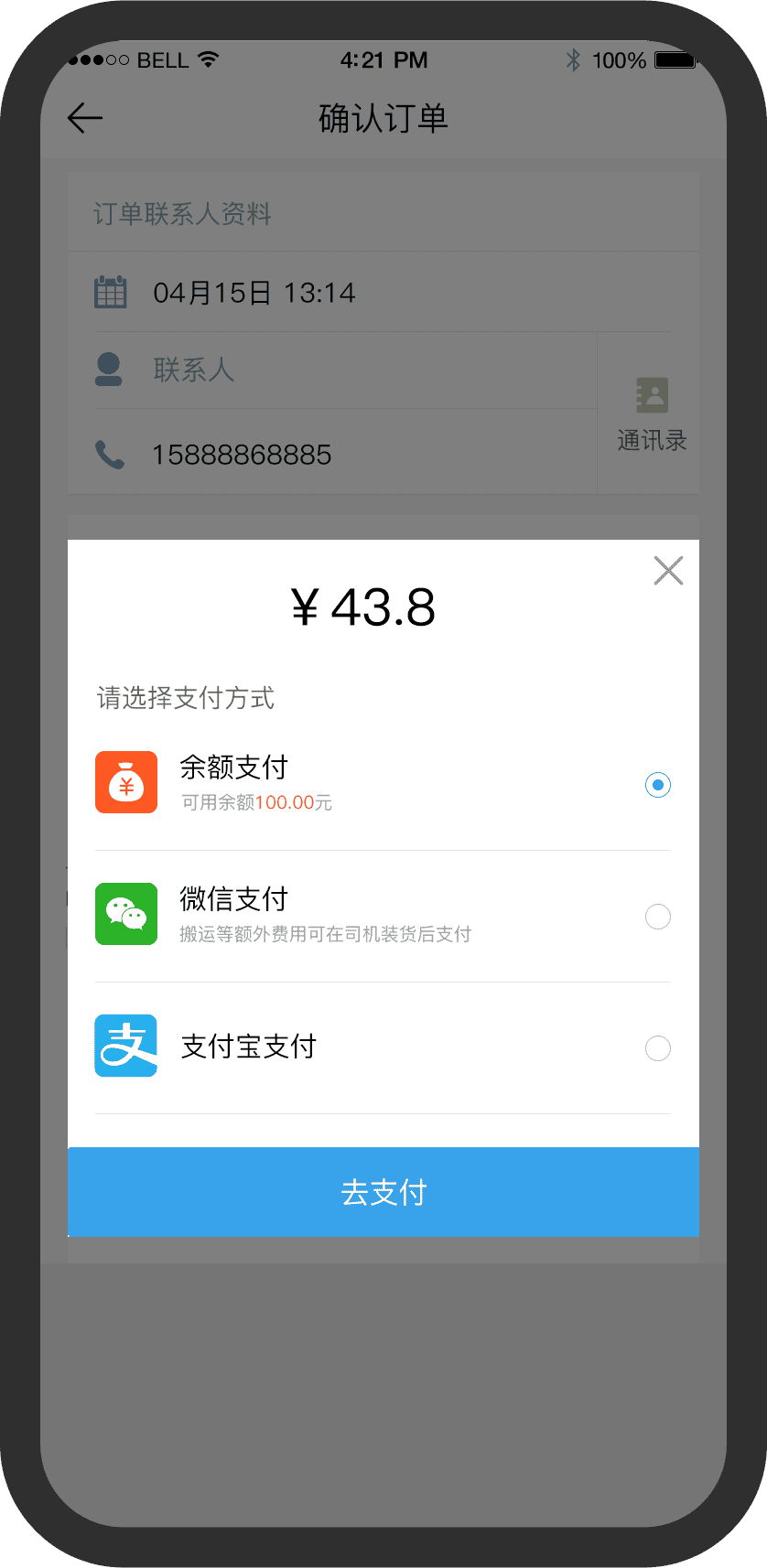Choose 微信支付 as payment method
This screenshot has width=767, height=1568.
(657, 917)
